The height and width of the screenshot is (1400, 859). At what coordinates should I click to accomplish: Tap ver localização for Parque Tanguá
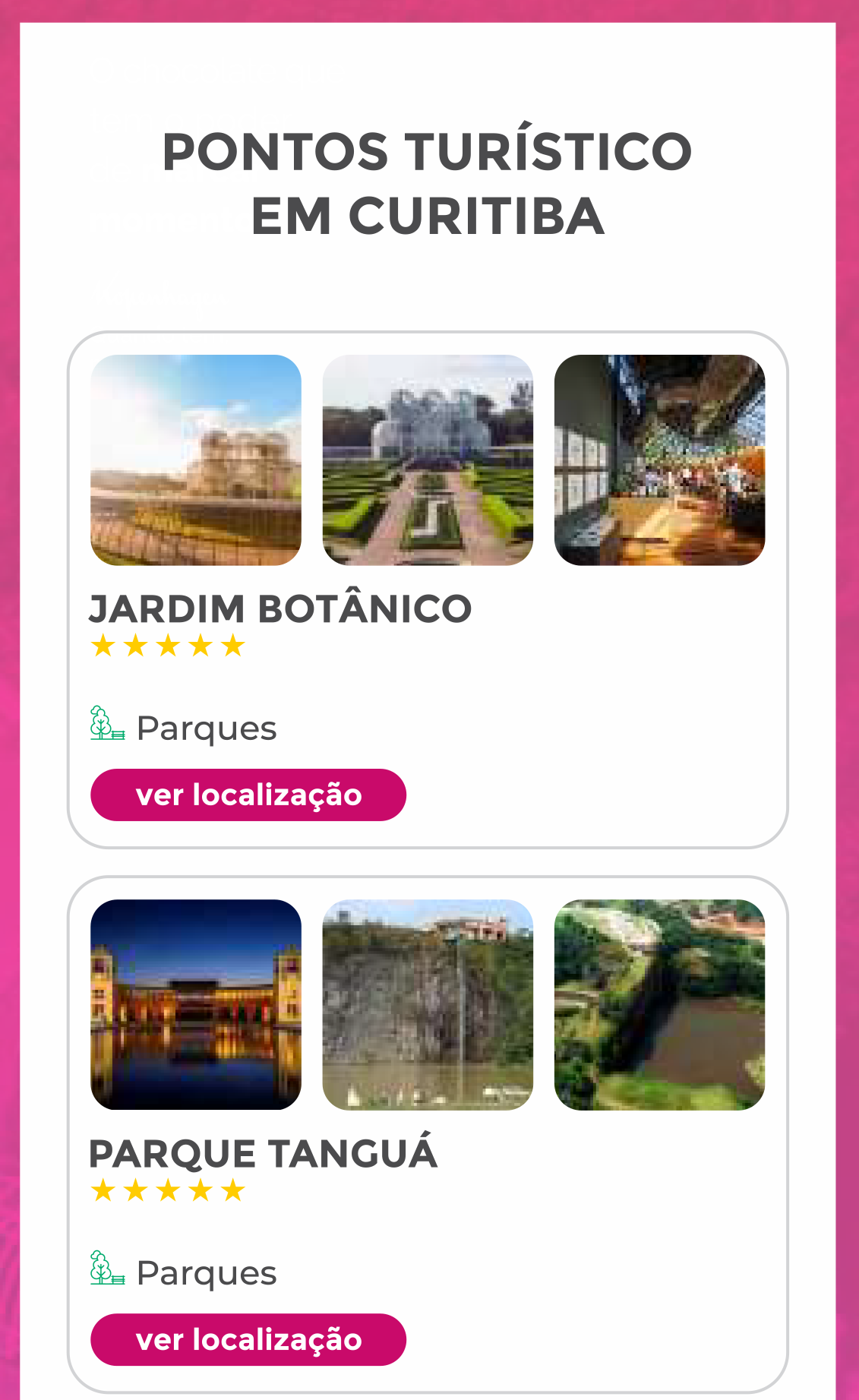coord(248,1339)
